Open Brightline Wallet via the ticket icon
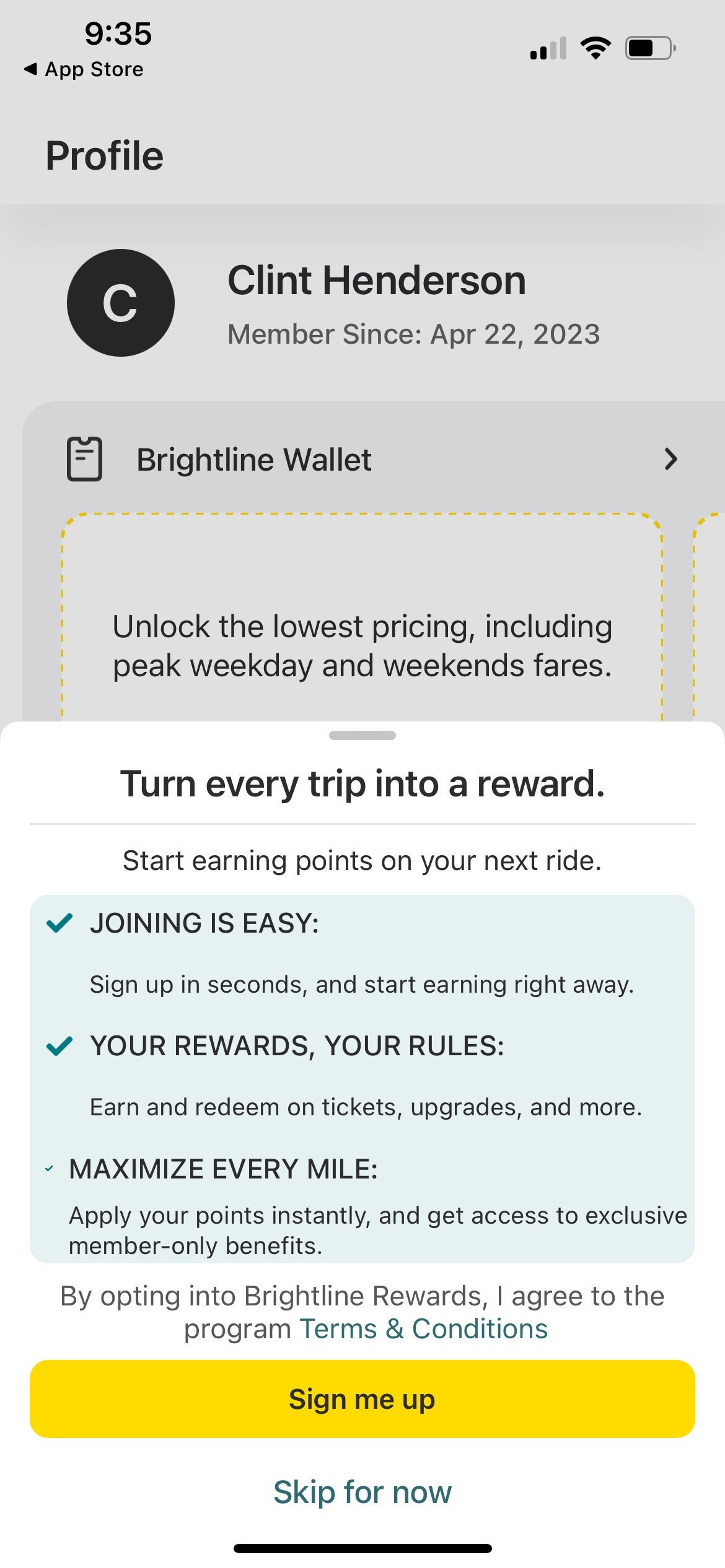Image resolution: width=725 pixels, height=1568 pixels. pos(86,459)
